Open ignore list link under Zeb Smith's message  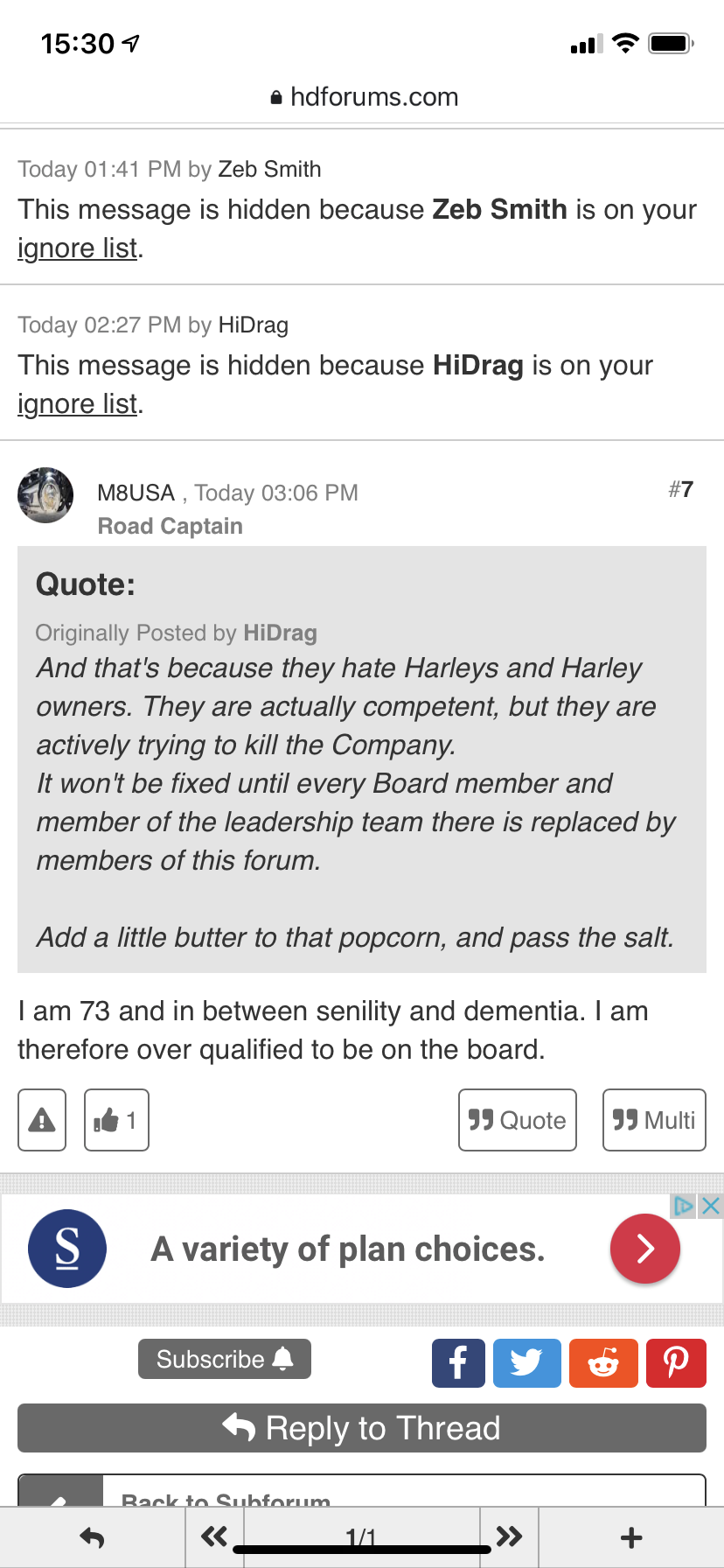(77, 248)
